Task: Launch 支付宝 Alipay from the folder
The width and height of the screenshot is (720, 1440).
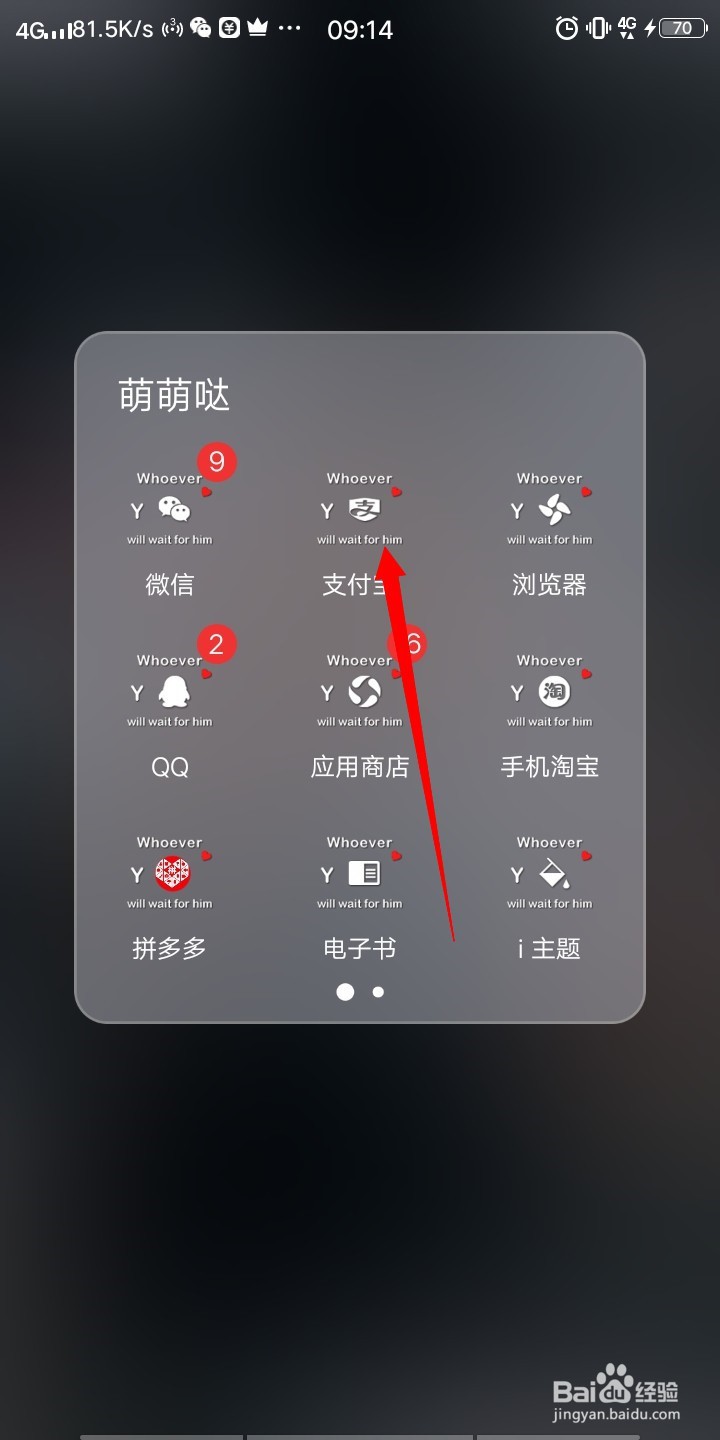Action: pos(360,510)
